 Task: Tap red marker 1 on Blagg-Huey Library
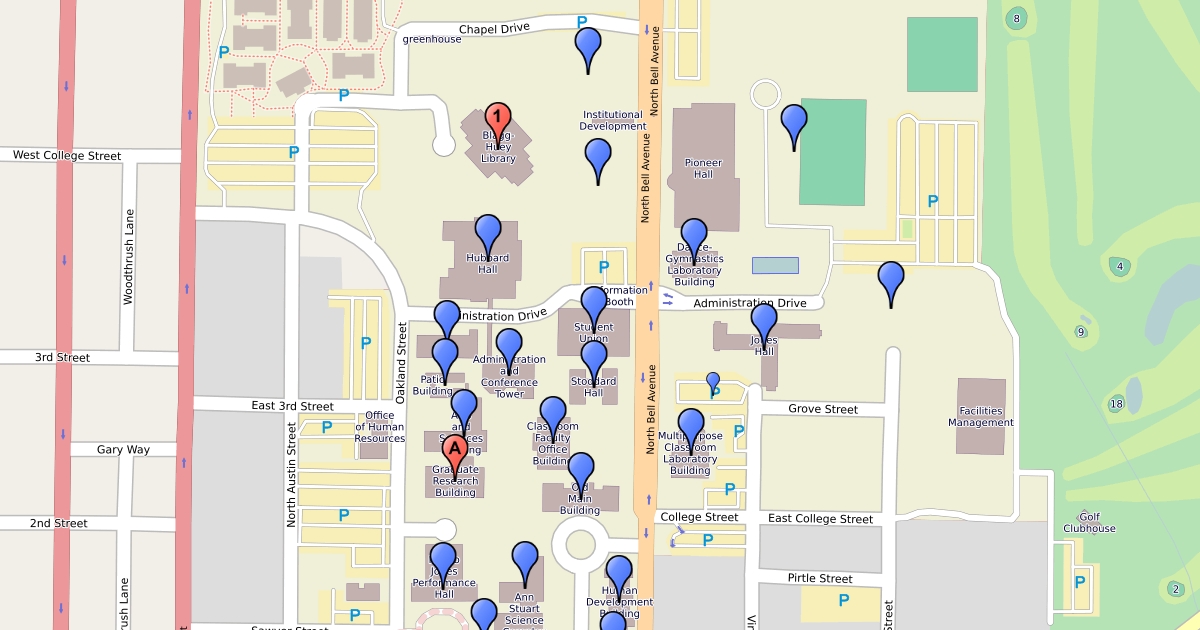pyautogui.click(x=498, y=120)
